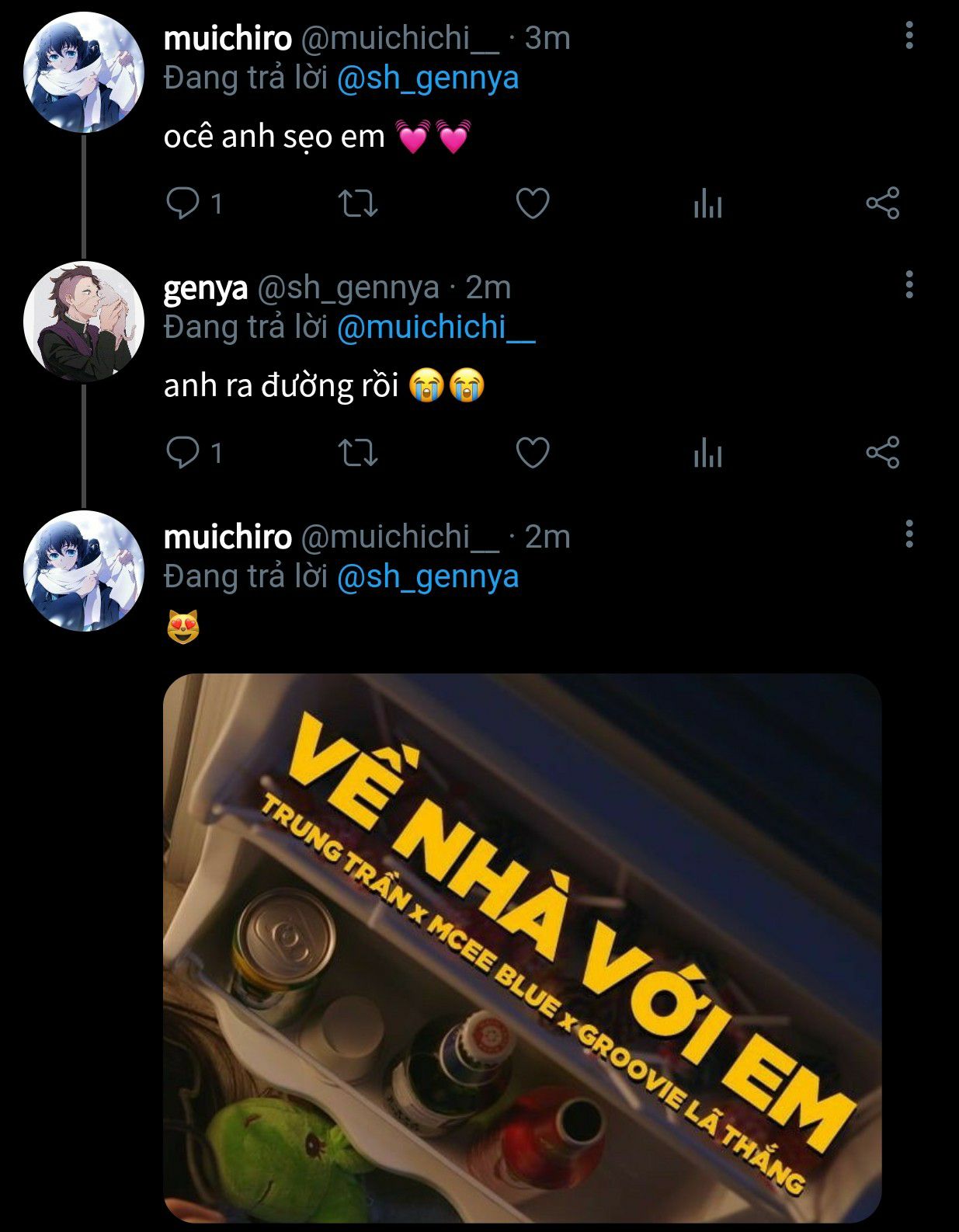The image size is (959, 1232).
Task: Like genya's 'anh ra đường rồi' tweet
Action: 533,453
